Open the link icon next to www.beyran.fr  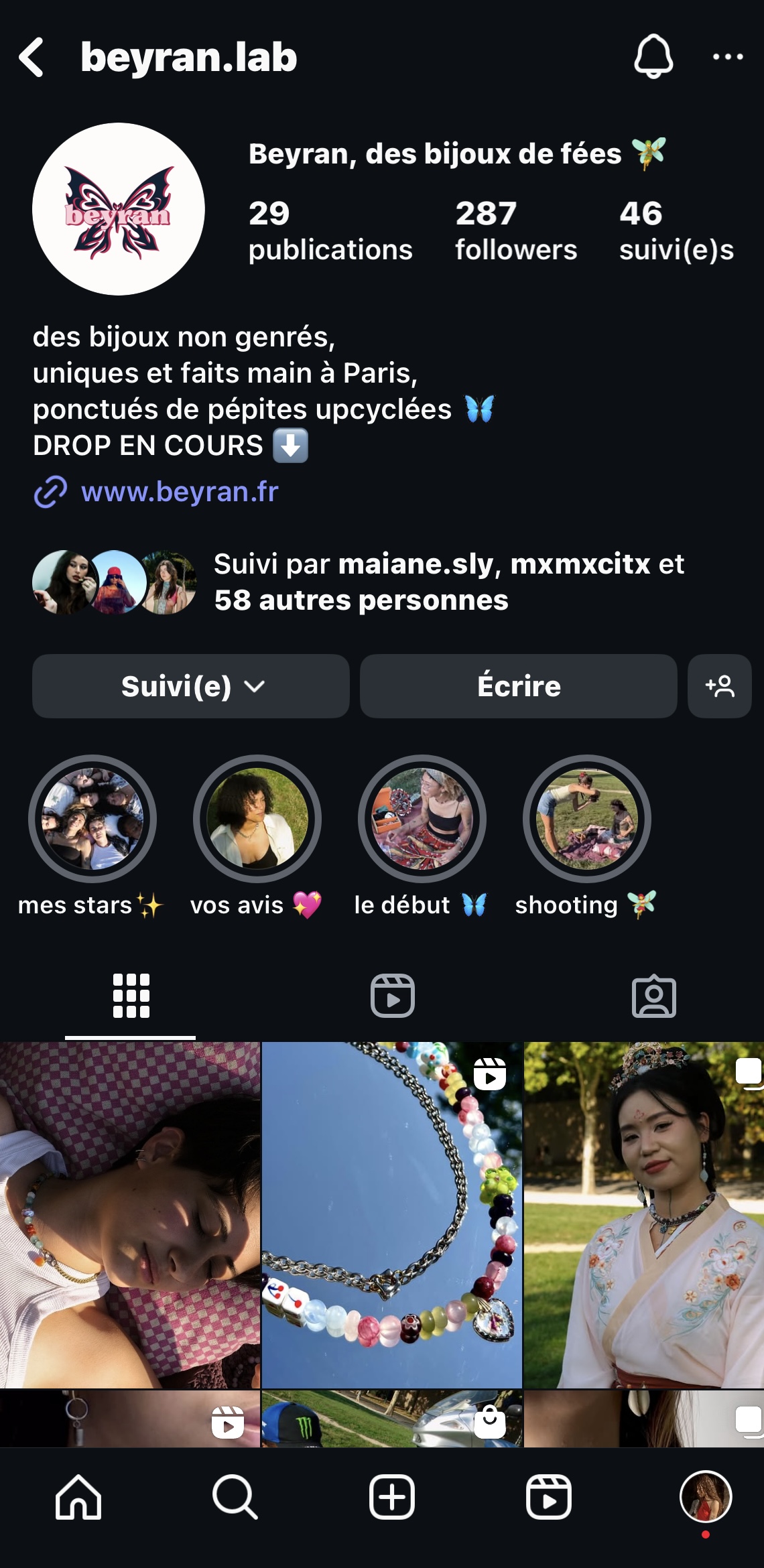(52, 493)
